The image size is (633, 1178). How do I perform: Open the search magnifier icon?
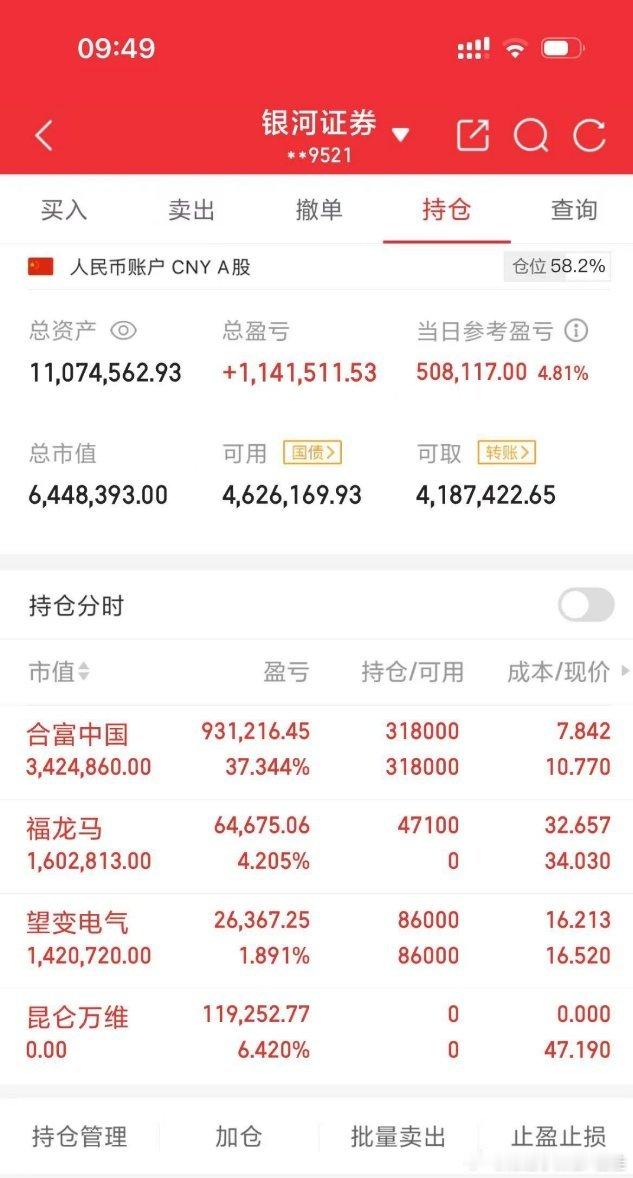coord(530,136)
